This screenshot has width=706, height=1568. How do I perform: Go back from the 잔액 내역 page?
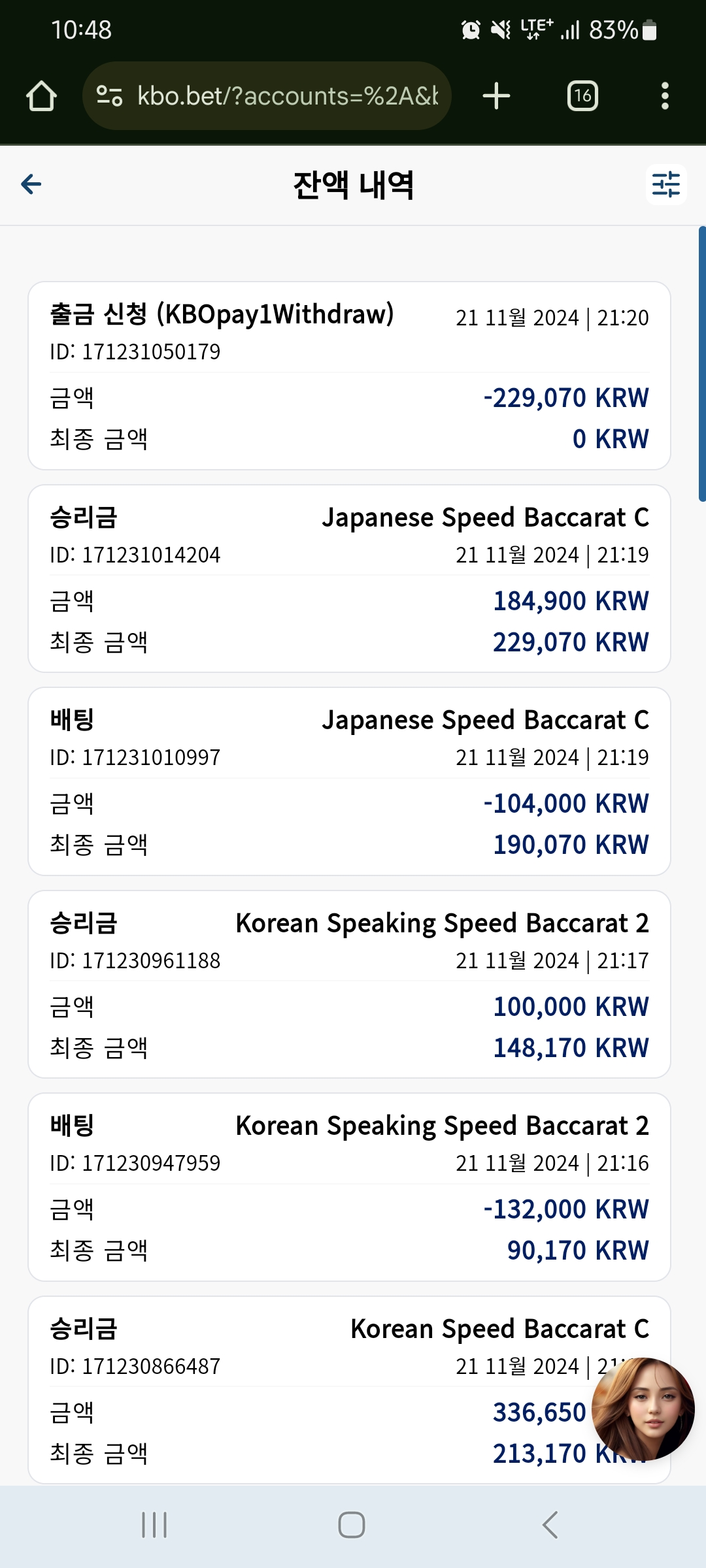[31, 184]
